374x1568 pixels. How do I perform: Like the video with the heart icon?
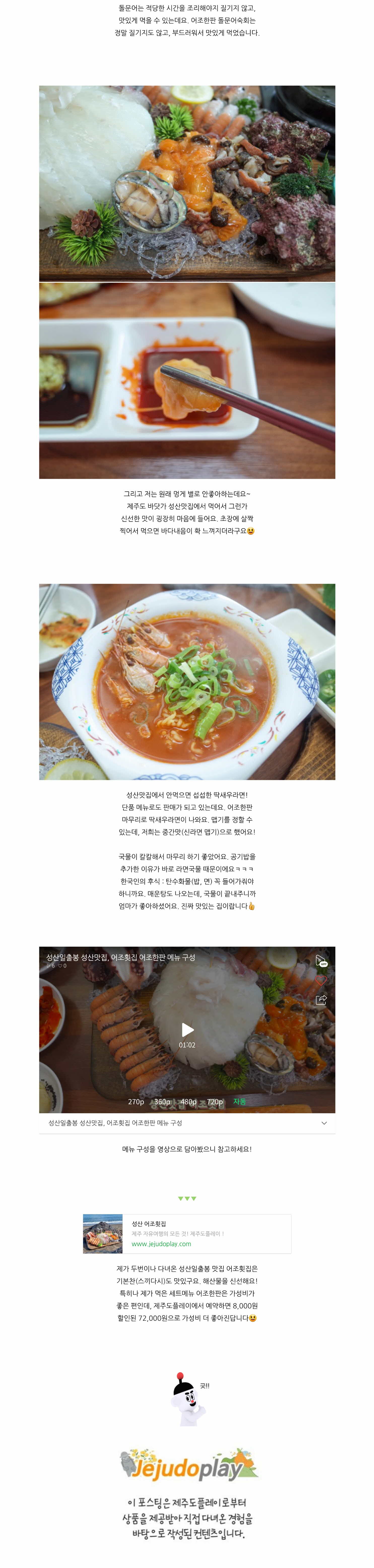point(321,980)
